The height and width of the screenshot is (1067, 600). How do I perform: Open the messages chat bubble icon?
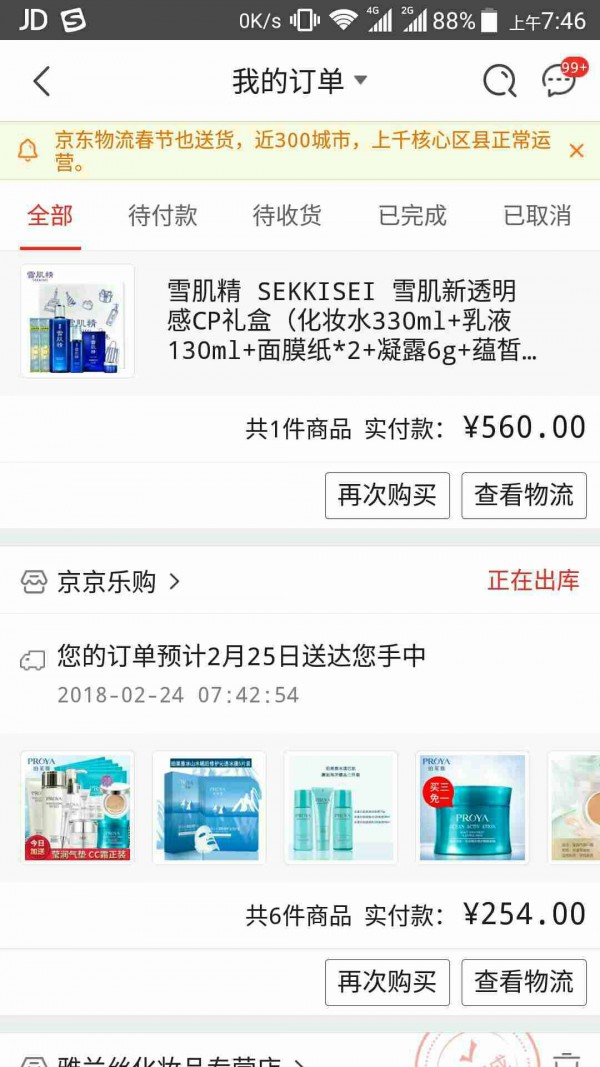click(x=560, y=81)
